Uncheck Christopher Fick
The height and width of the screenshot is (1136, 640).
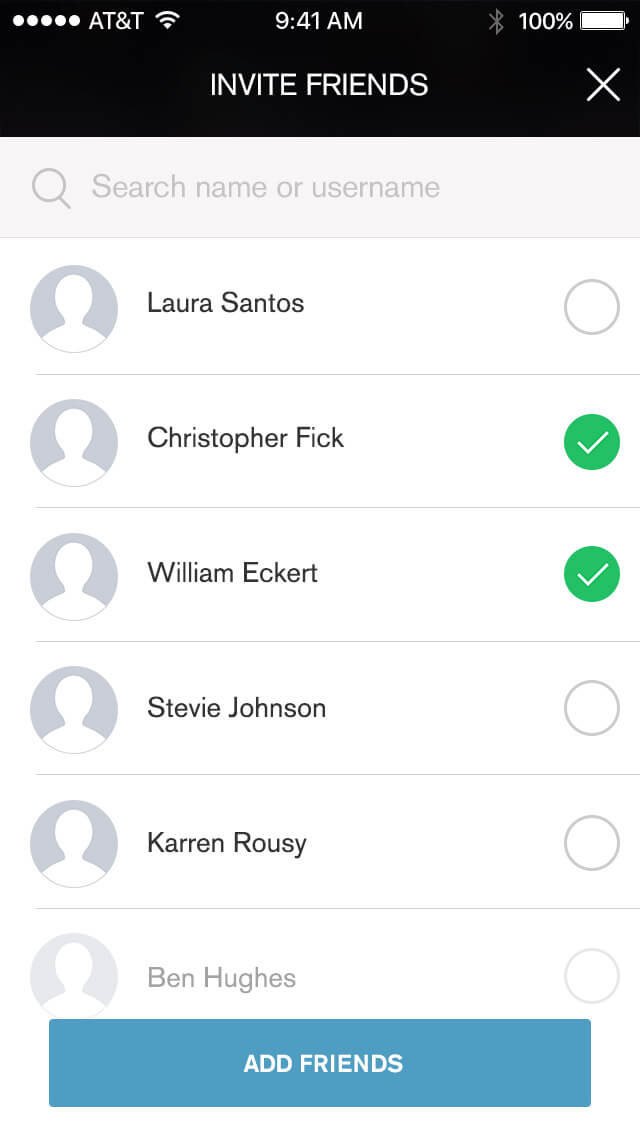[592, 442]
